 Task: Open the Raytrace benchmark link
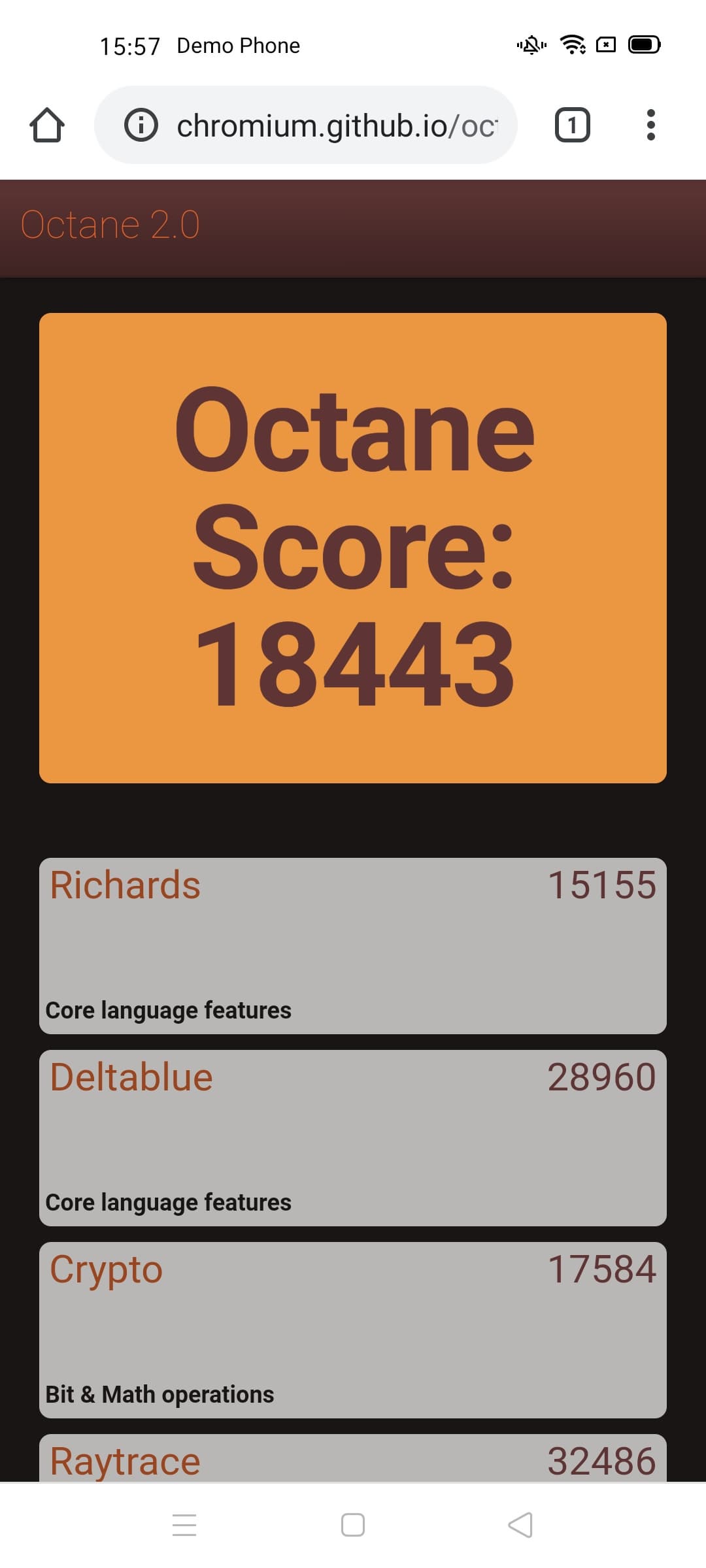coord(126,1462)
